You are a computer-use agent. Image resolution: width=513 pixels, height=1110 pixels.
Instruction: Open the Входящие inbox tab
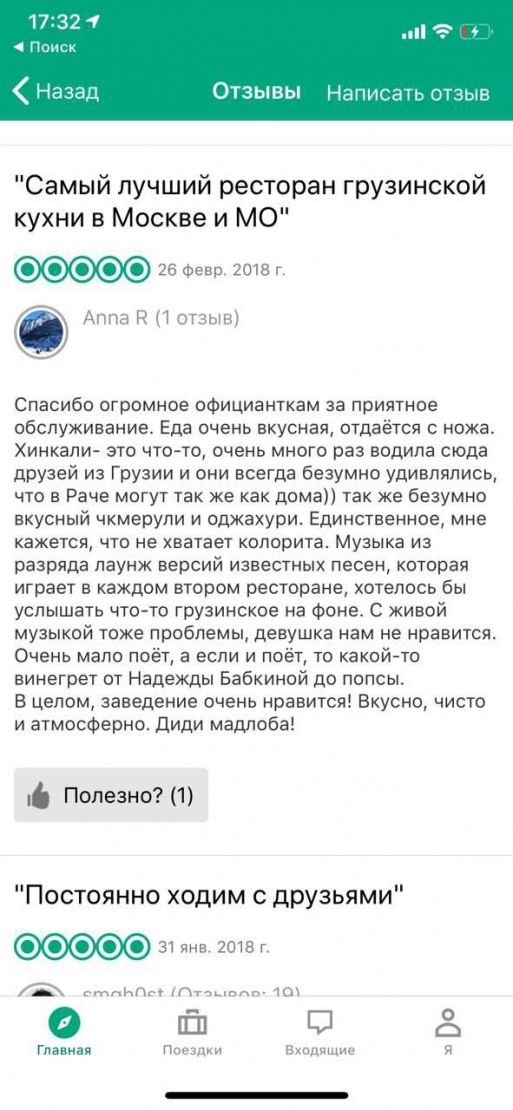pyautogui.click(x=320, y=1034)
